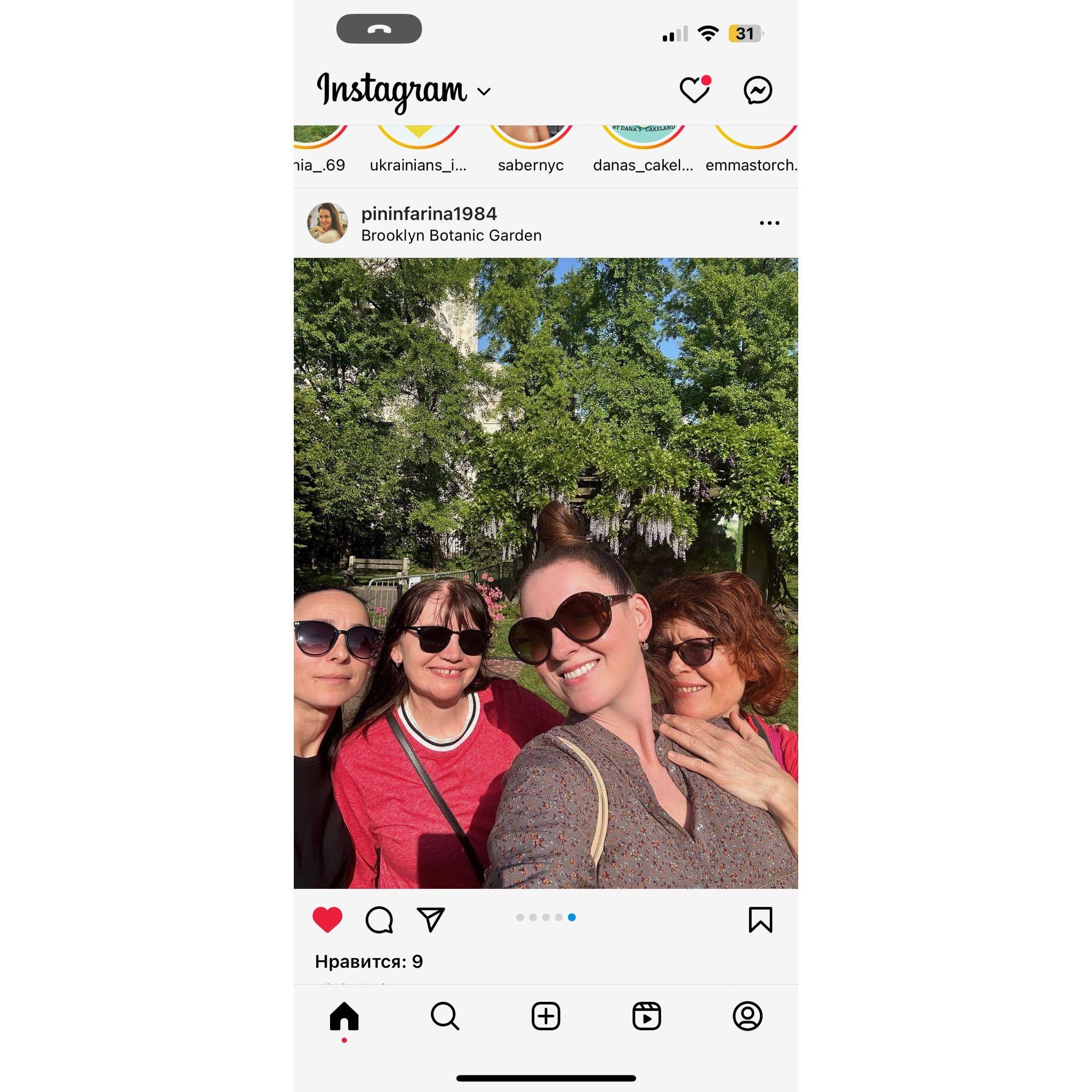1092x1092 pixels.
Task: Expand the Instagram feed dropdown
Action: (x=484, y=91)
